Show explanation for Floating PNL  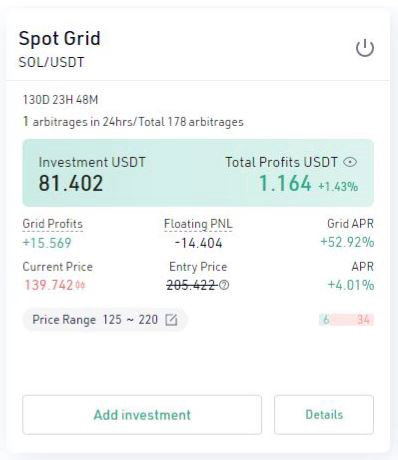pos(198,224)
